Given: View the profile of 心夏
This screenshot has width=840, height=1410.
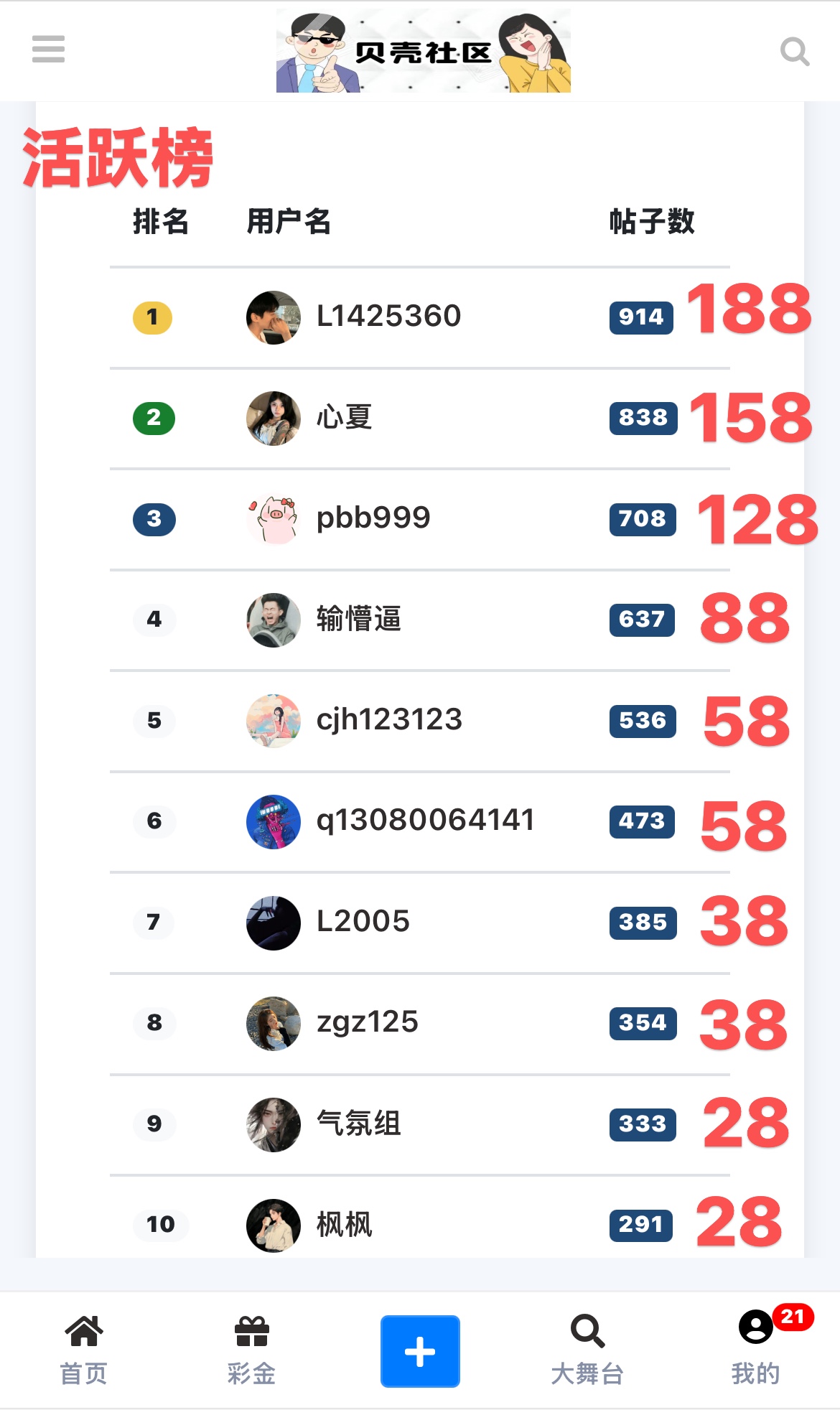Looking at the screenshot, I should coord(345,418).
